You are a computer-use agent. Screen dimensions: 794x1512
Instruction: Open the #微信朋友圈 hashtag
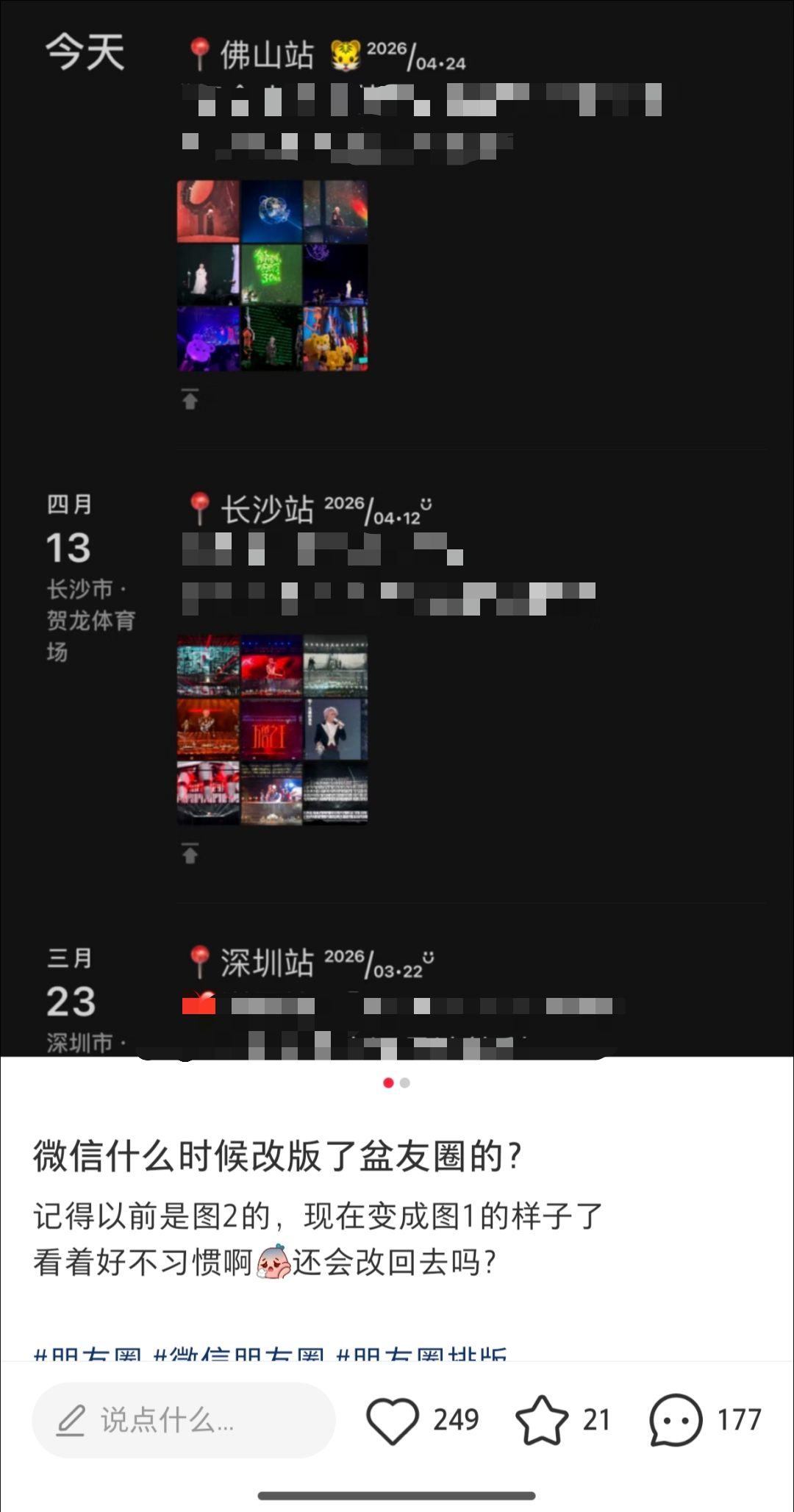pos(239,1353)
